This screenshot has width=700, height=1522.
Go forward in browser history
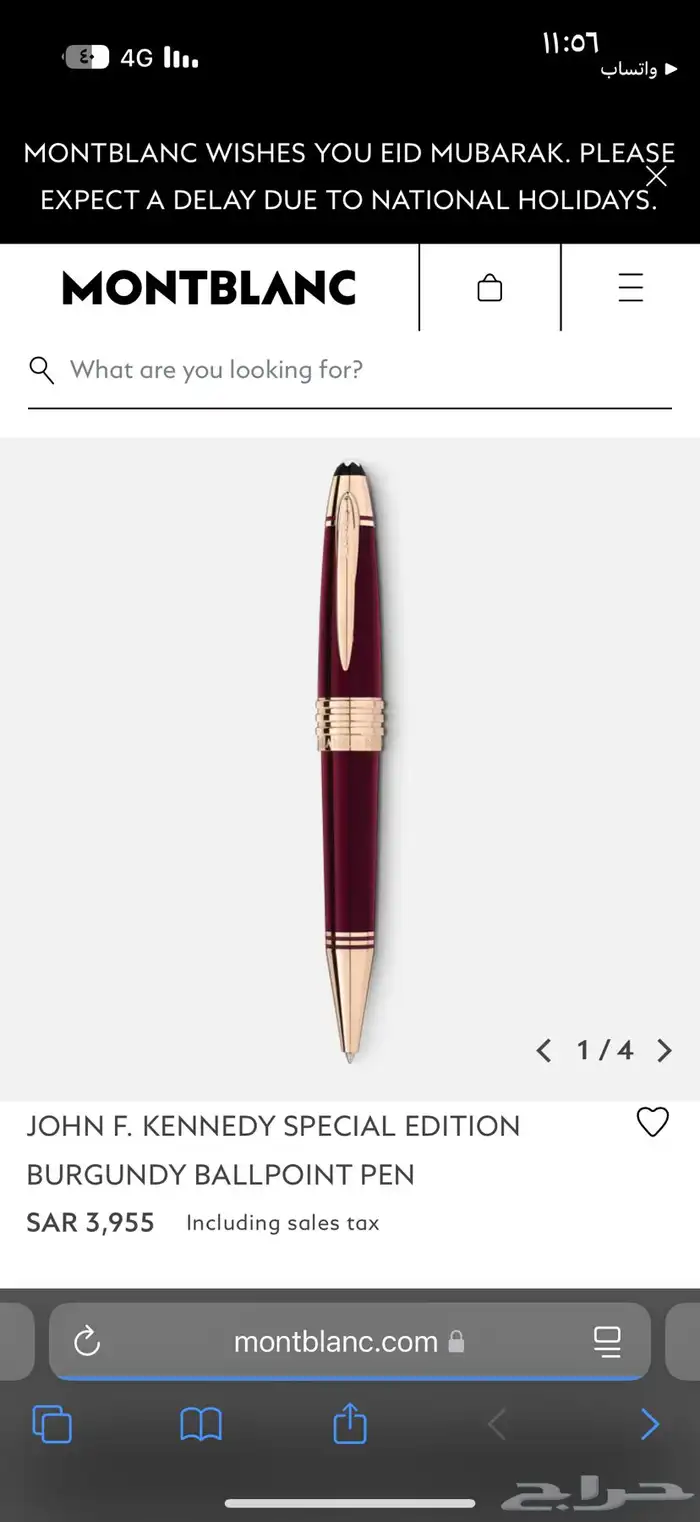point(649,1424)
